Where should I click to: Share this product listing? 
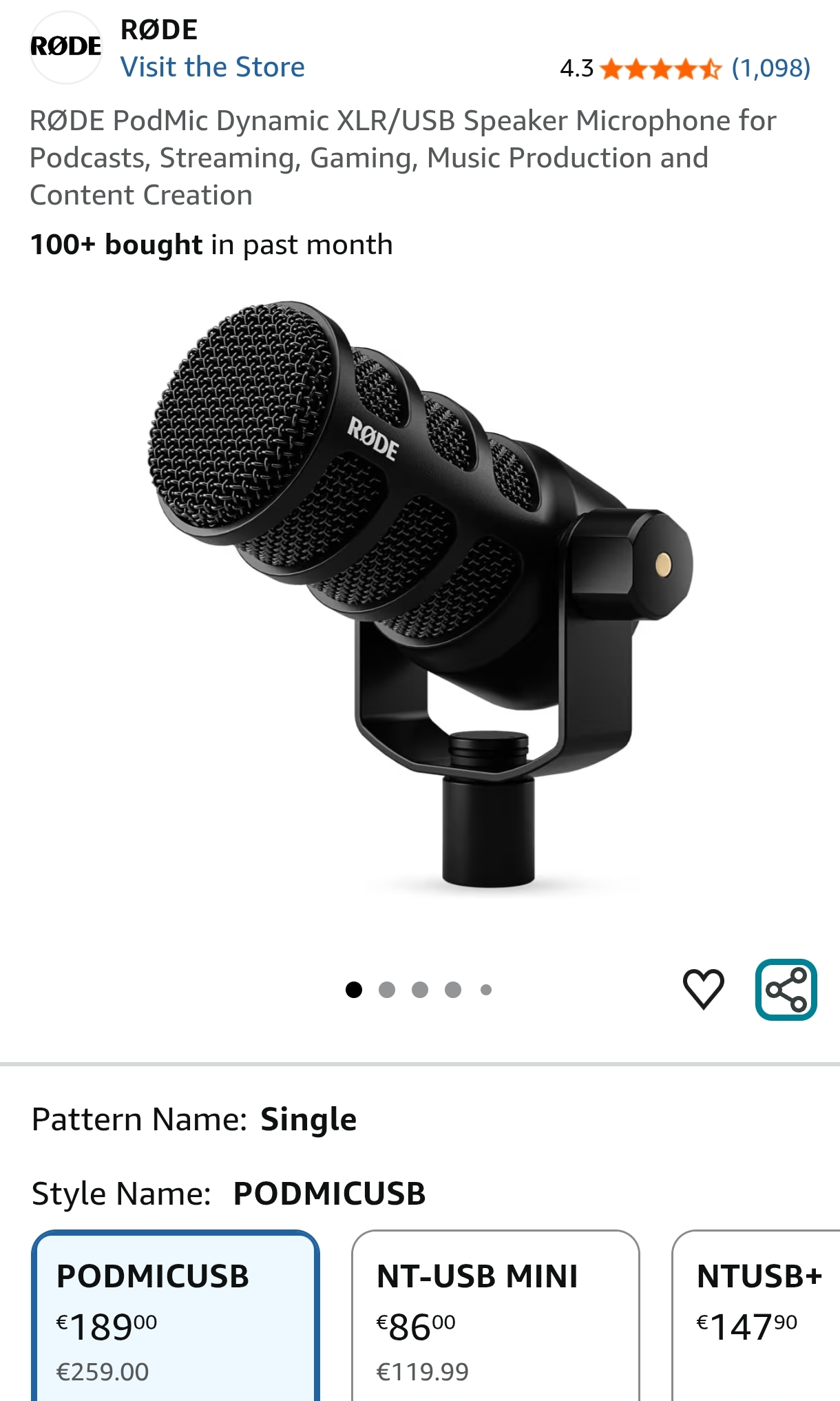coord(786,989)
